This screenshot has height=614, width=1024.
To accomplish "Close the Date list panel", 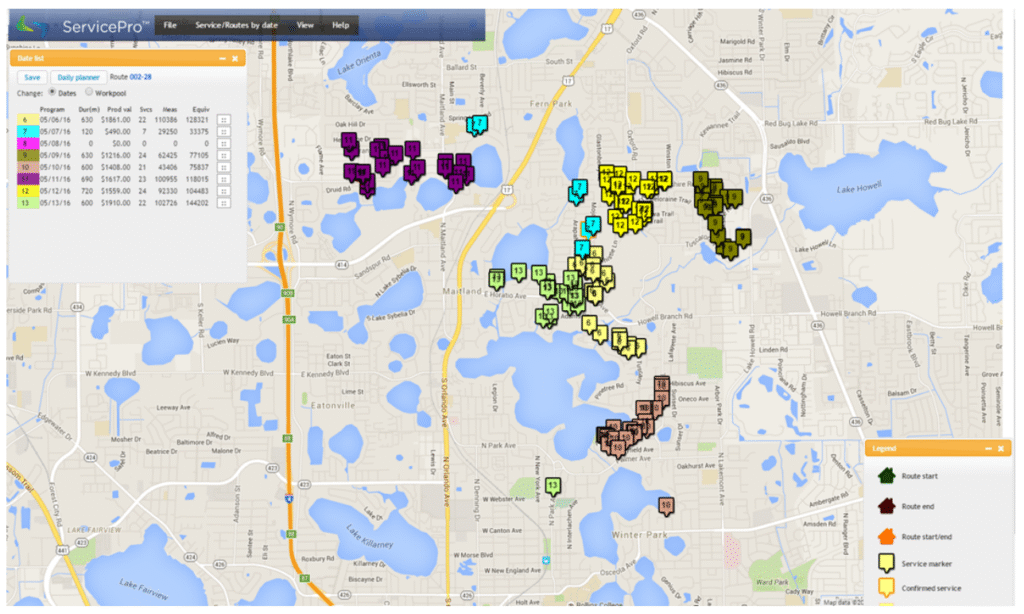I will [235, 59].
